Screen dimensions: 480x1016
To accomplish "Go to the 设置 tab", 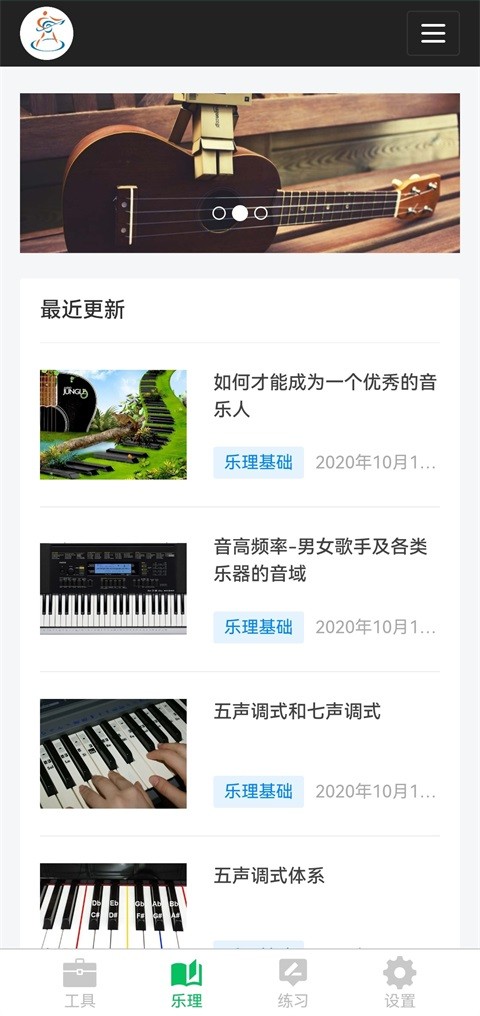I will click(400, 983).
